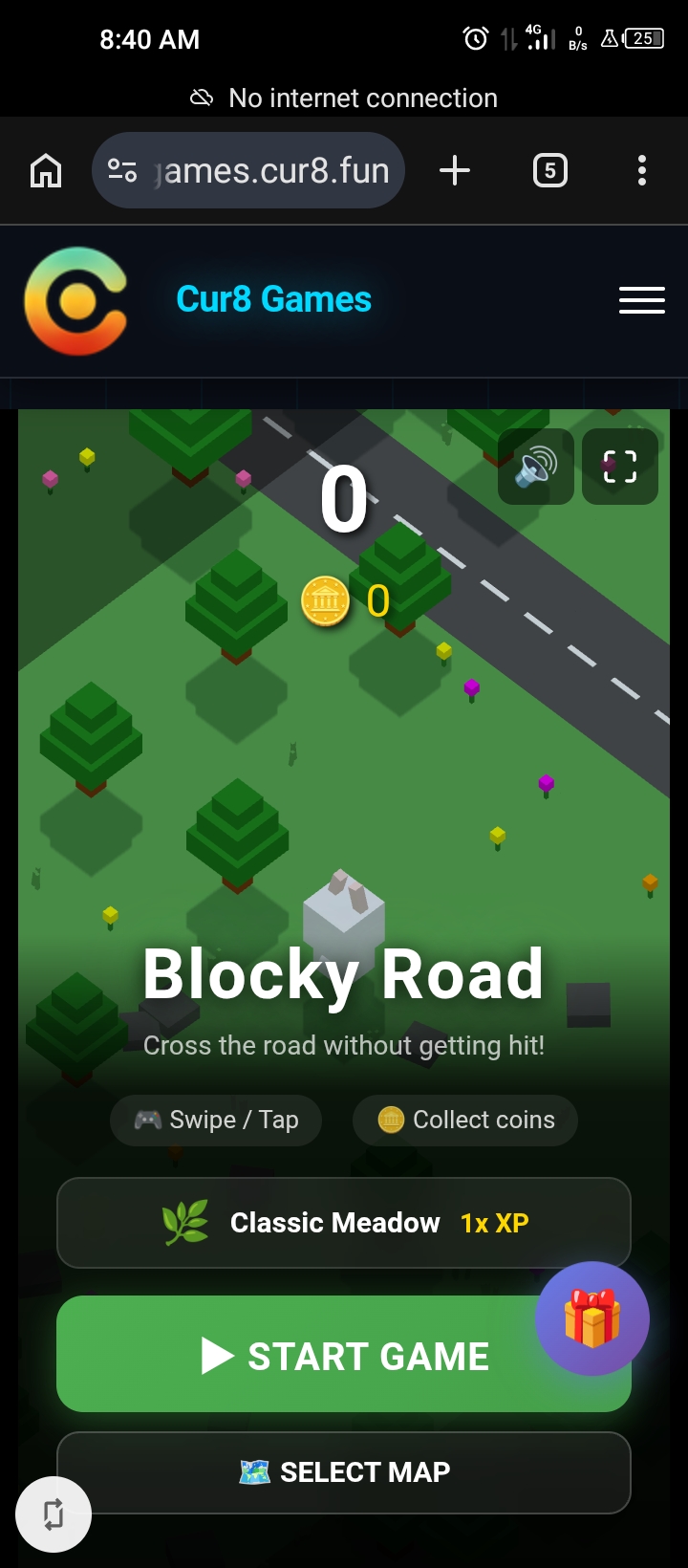Tap Classic Meadow map selector
Image resolution: width=688 pixels, height=1568 pixels.
pos(344,1223)
